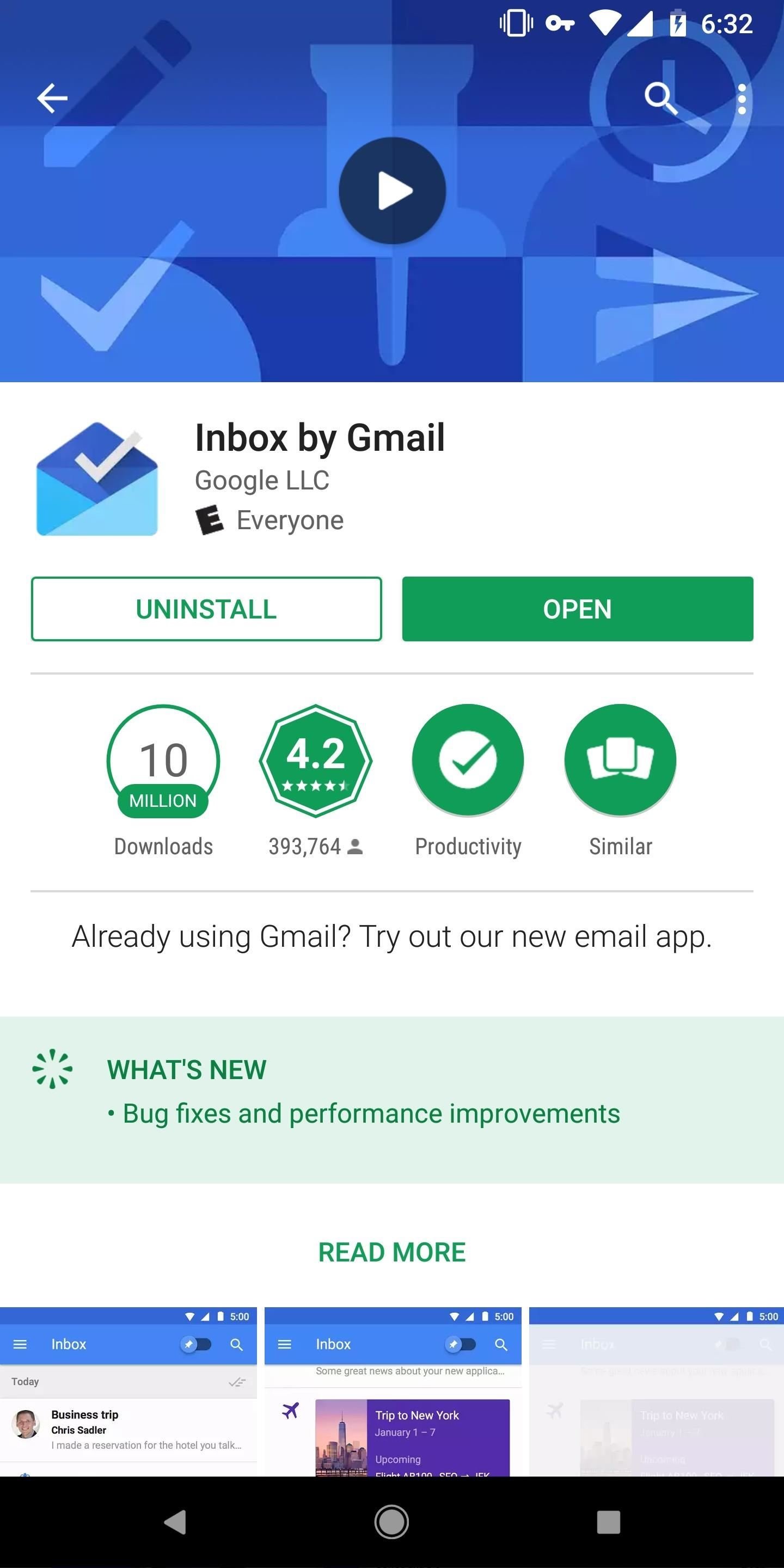Open recent apps overview
The height and width of the screenshot is (1568, 784).
tap(608, 1522)
